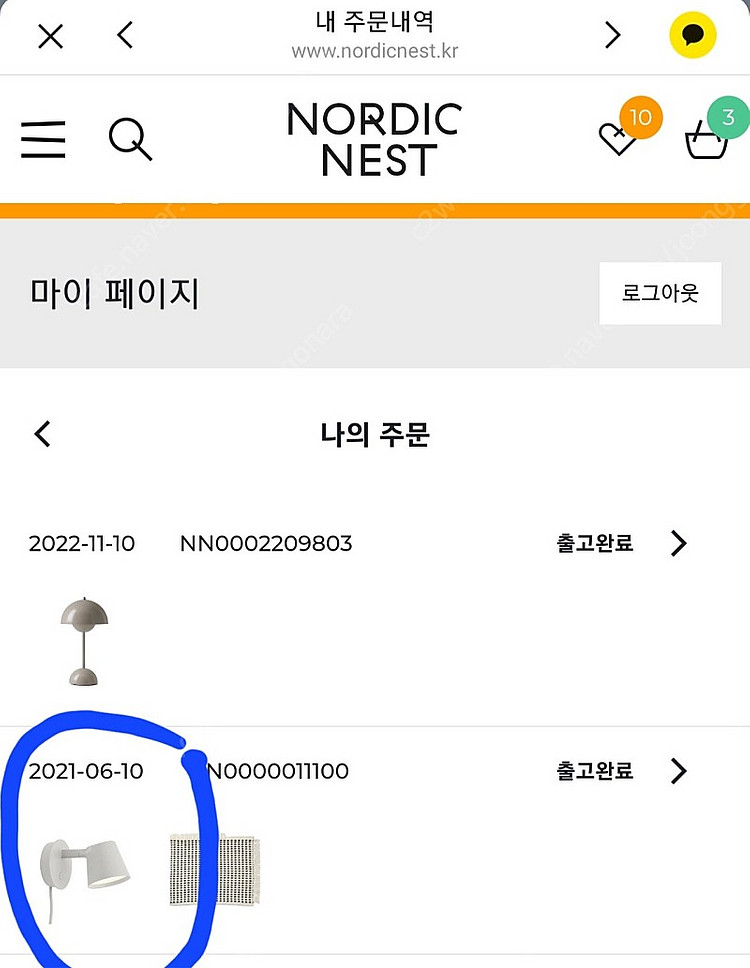Open the wishlist with 10 items
Image resolution: width=750 pixels, height=968 pixels.
620,136
